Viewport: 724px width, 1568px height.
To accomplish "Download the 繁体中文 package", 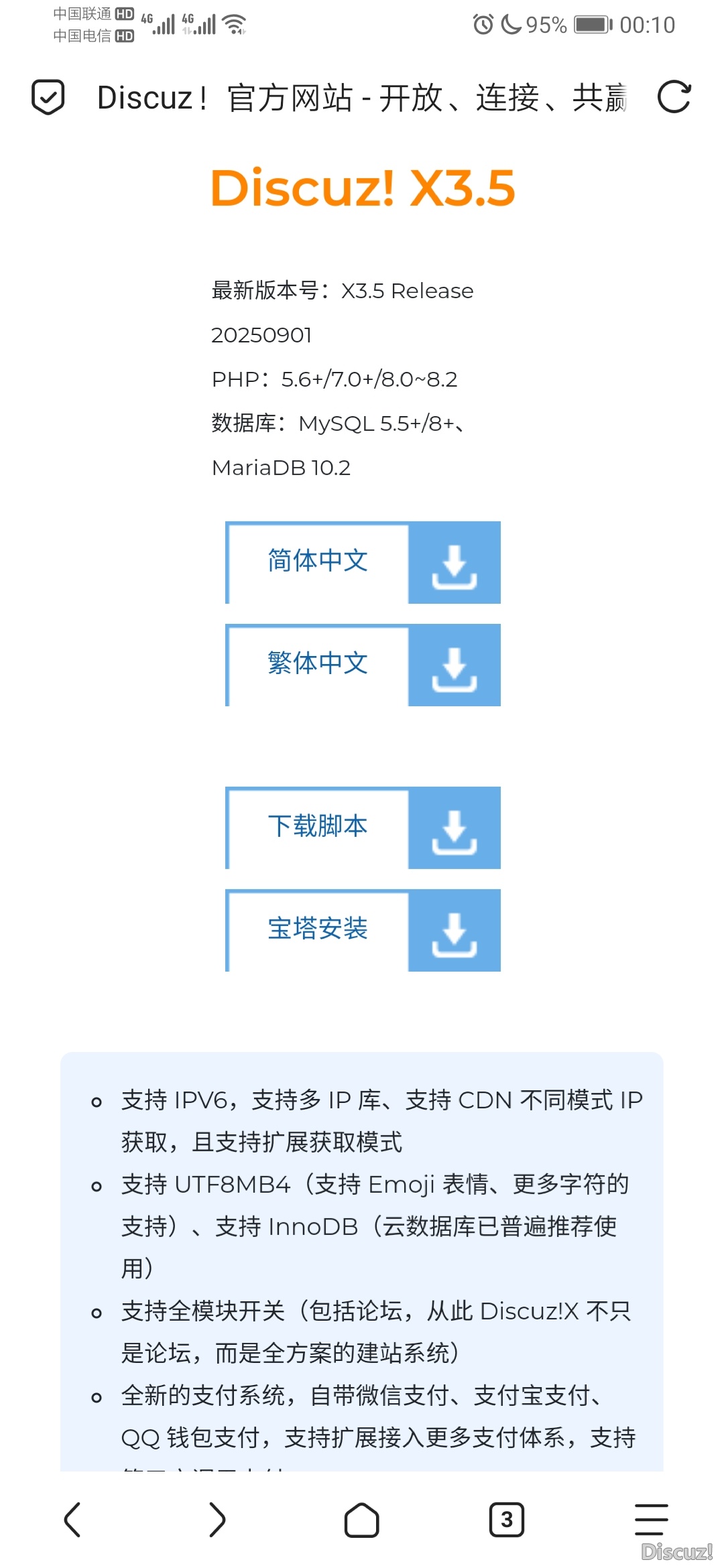I will [363, 665].
